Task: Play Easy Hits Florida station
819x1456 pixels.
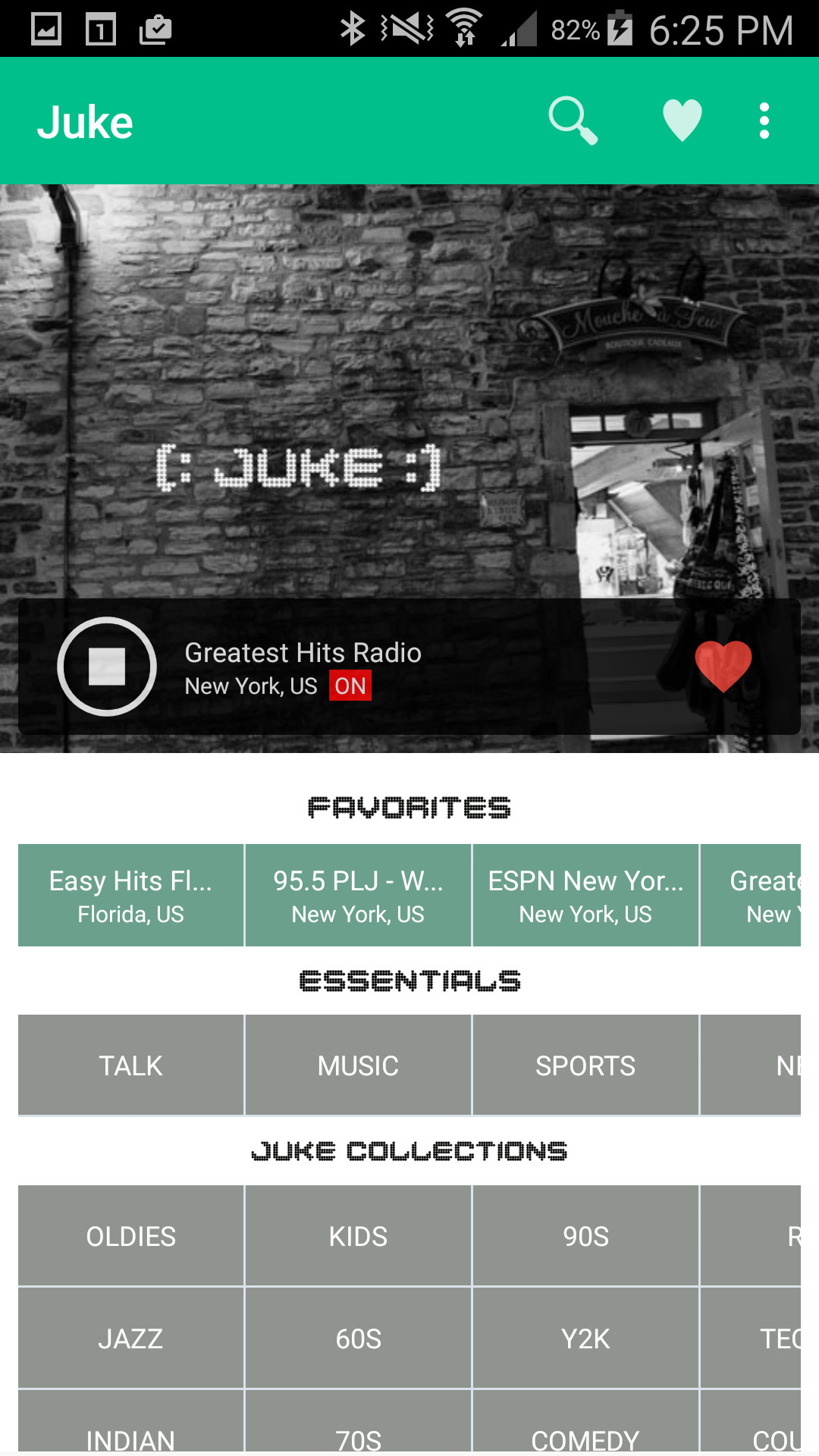Action: point(130,896)
